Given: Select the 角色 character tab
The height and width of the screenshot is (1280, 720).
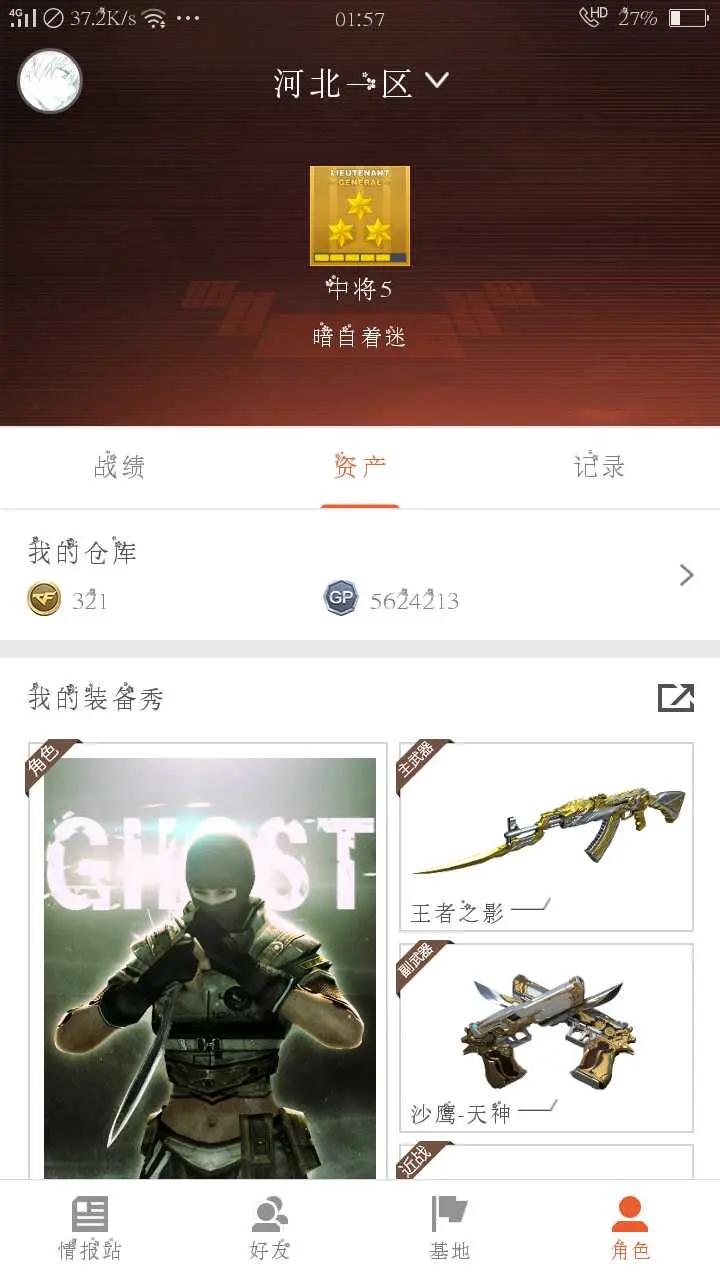Looking at the screenshot, I should click(630, 1229).
